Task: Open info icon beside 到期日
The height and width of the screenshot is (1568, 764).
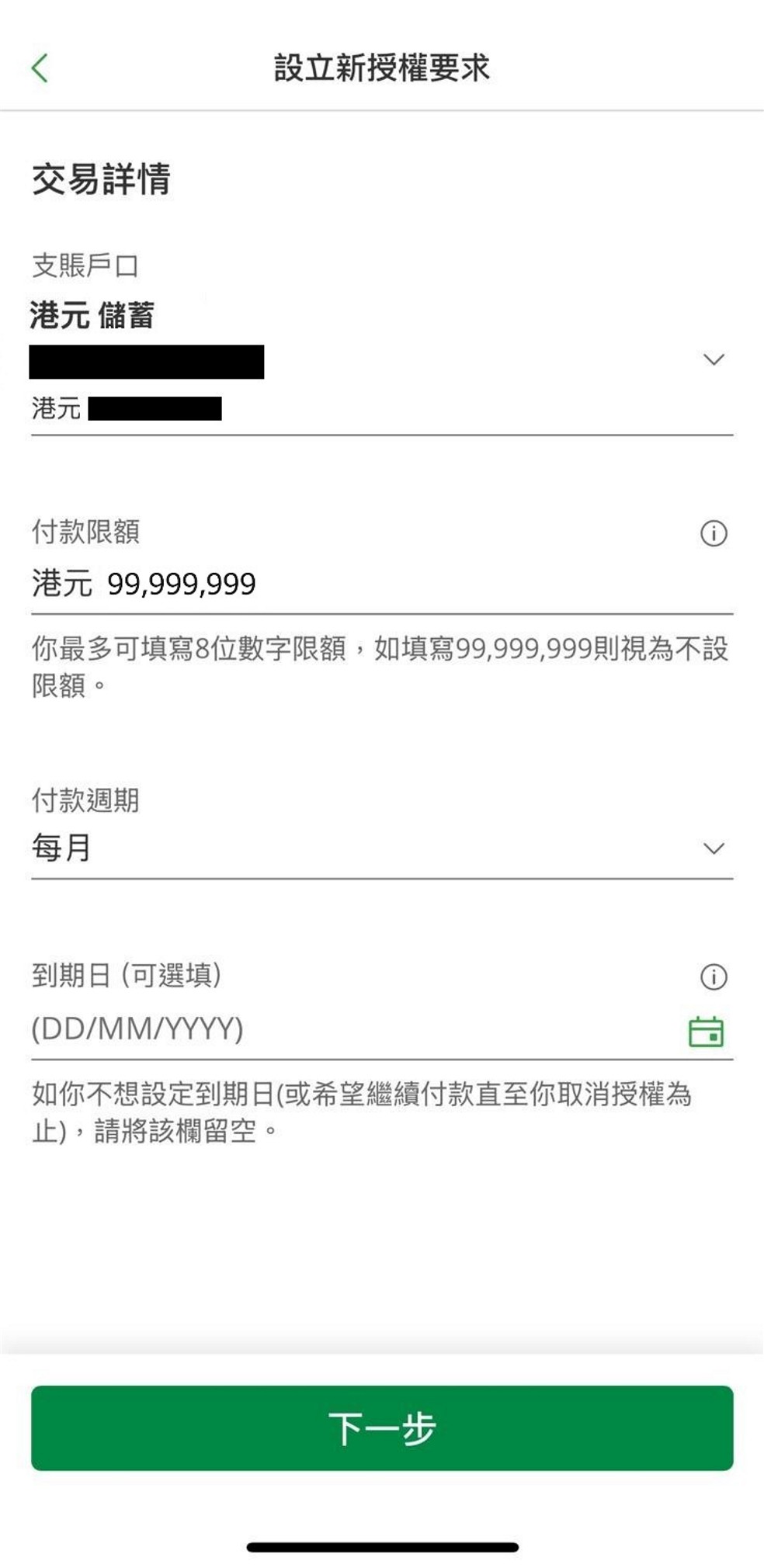Action: pos(713,977)
